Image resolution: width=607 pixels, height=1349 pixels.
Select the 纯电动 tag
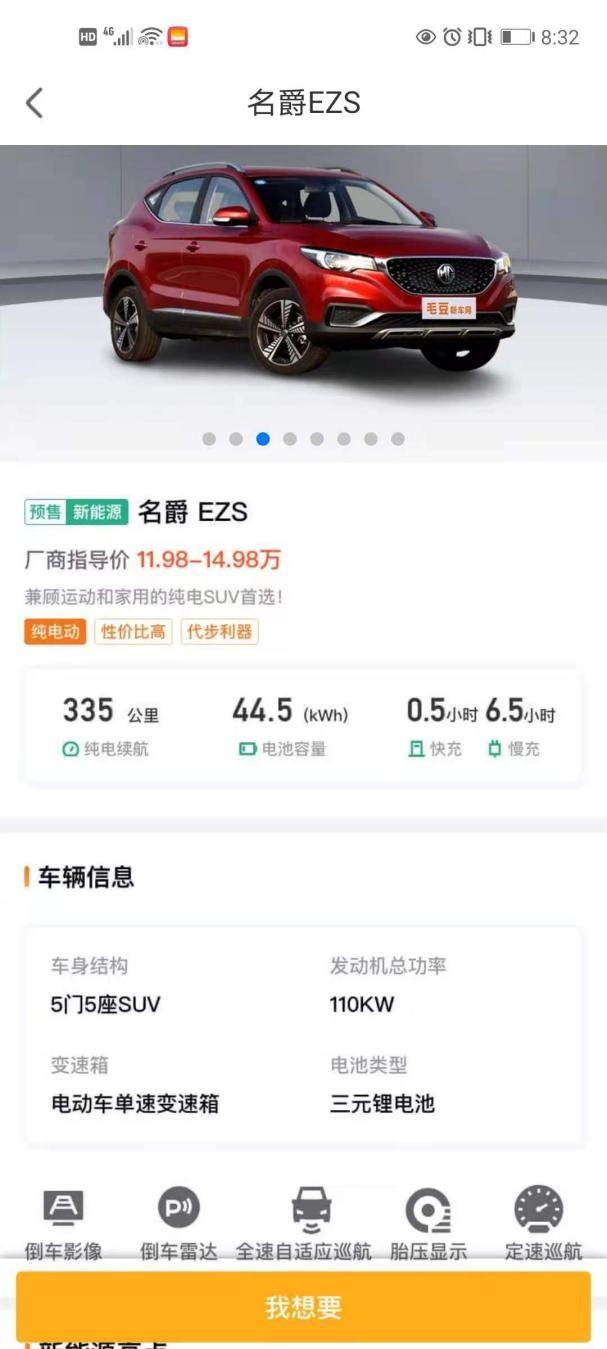[55, 632]
